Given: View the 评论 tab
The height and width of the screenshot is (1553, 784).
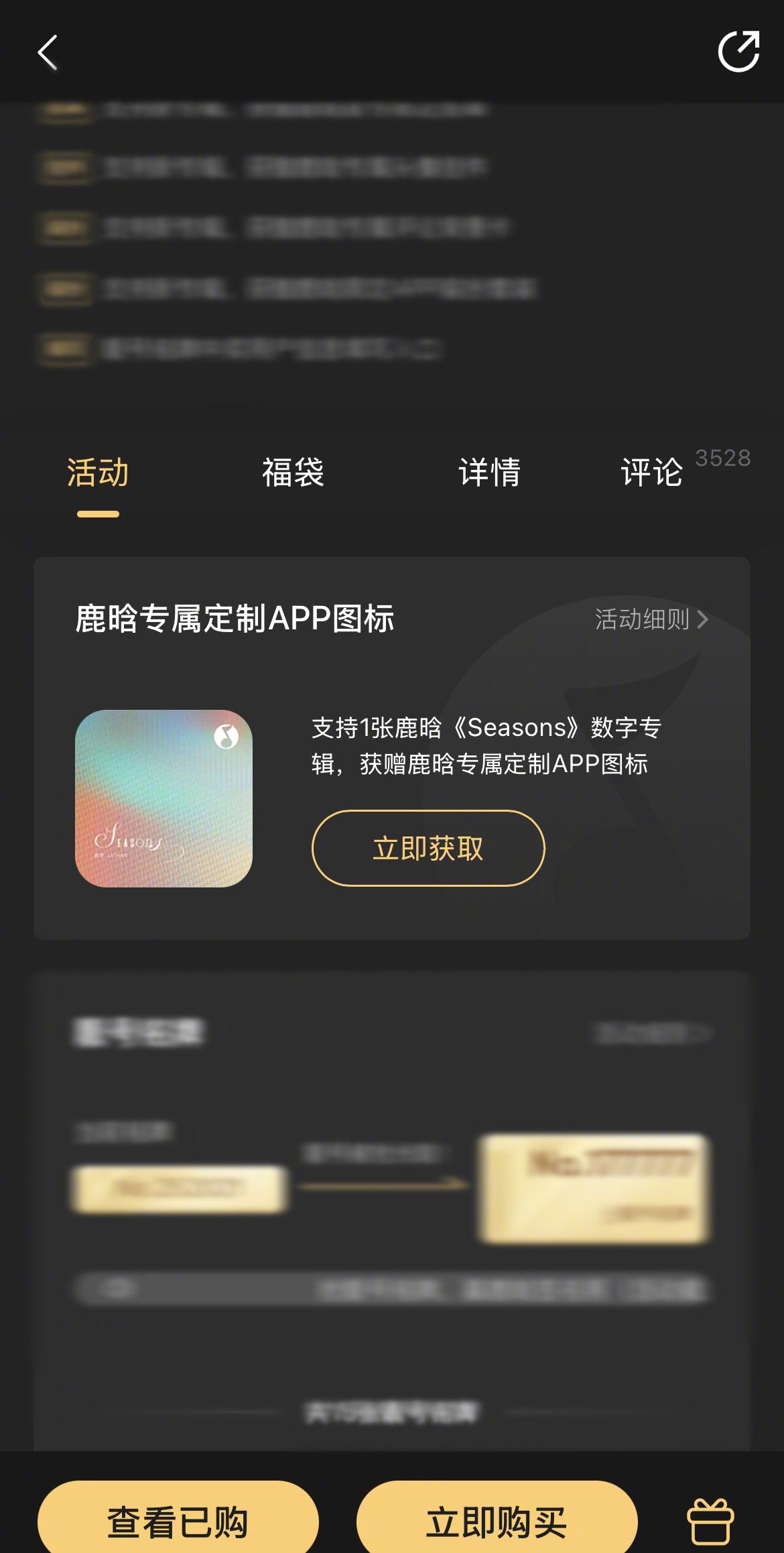Looking at the screenshot, I should (x=652, y=473).
